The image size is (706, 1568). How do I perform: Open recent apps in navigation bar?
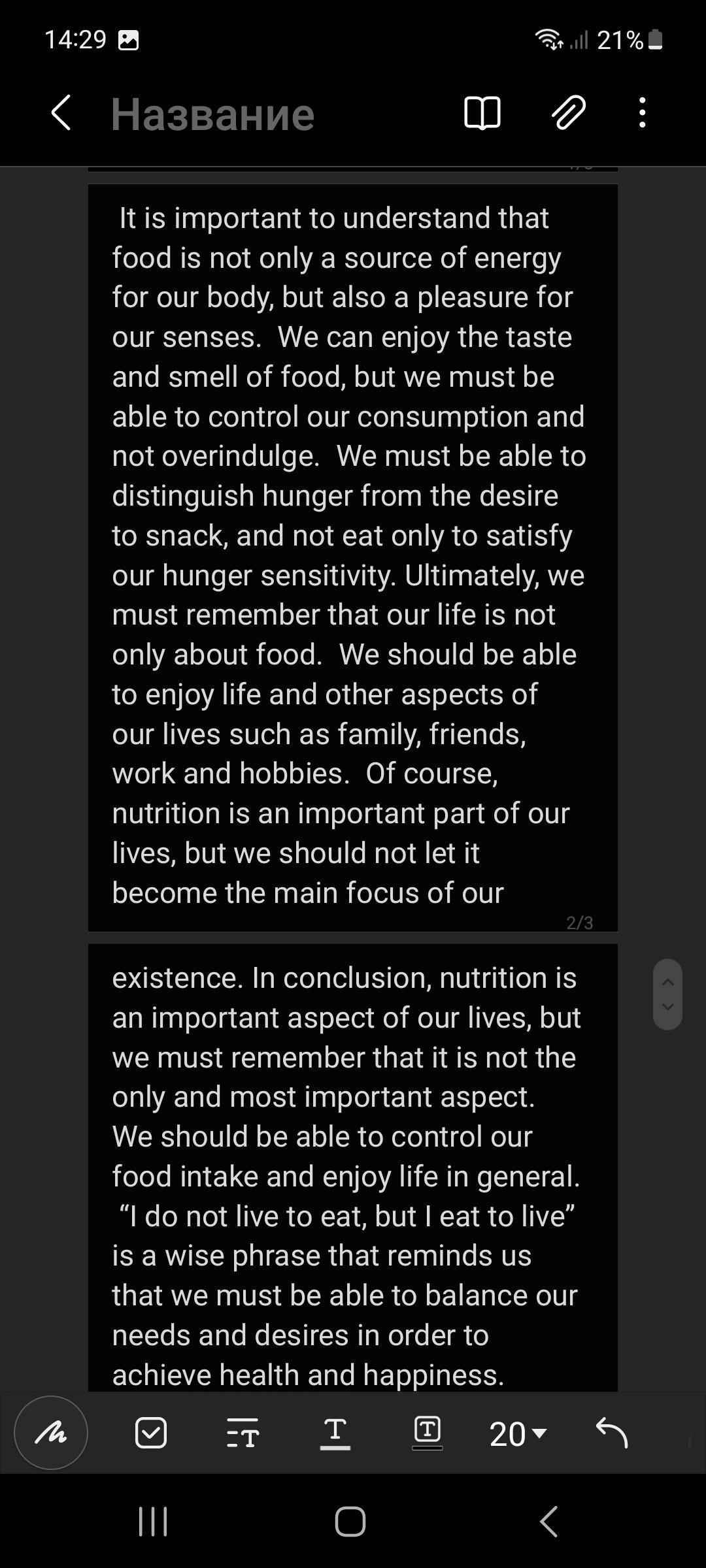coord(153,1522)
